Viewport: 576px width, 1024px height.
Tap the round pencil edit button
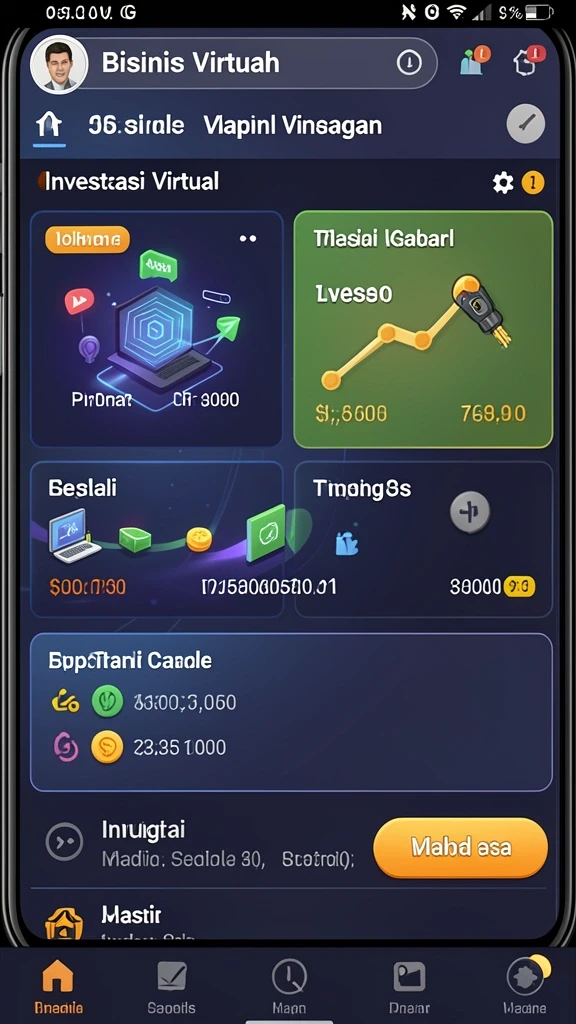point(526,123)
